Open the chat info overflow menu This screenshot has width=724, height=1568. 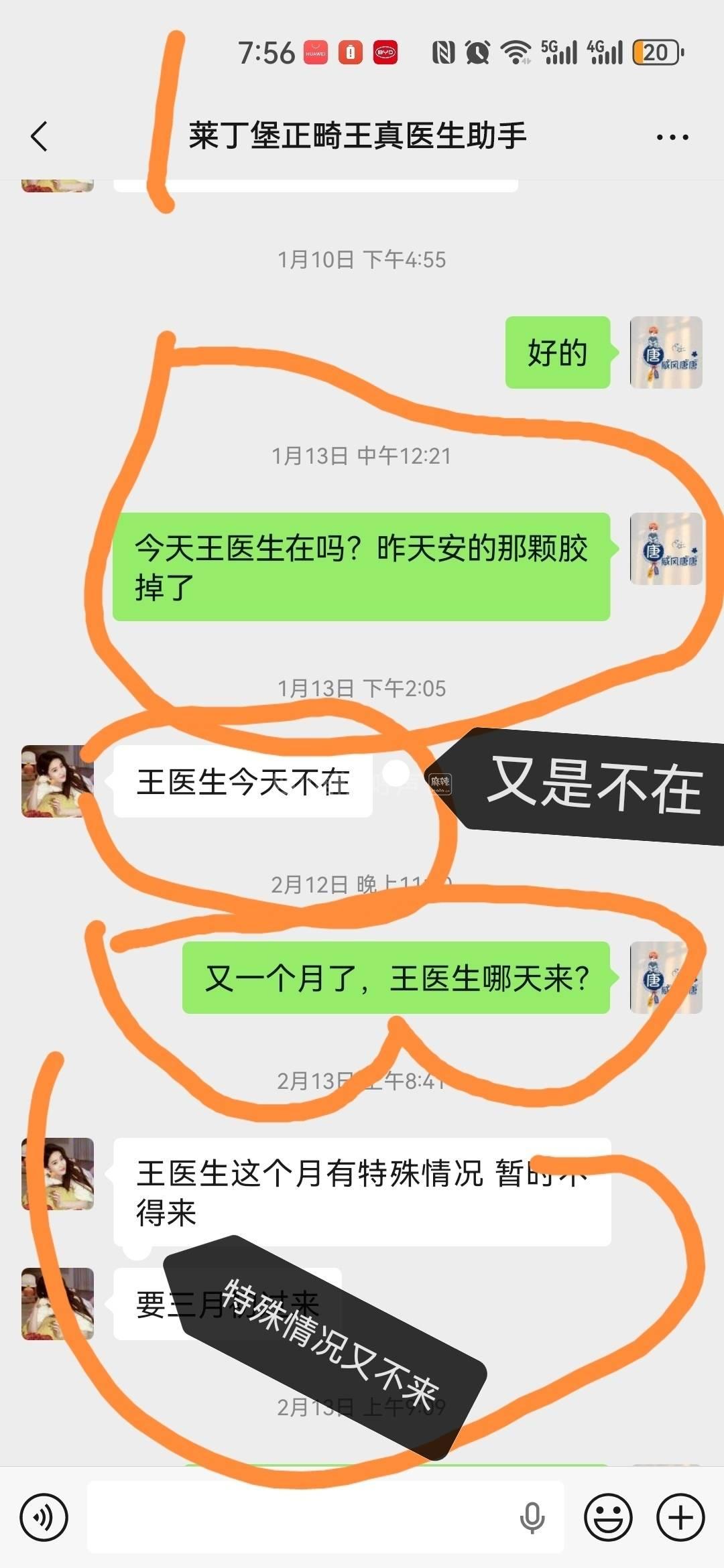pyautogui.click(x=672, y=137)
